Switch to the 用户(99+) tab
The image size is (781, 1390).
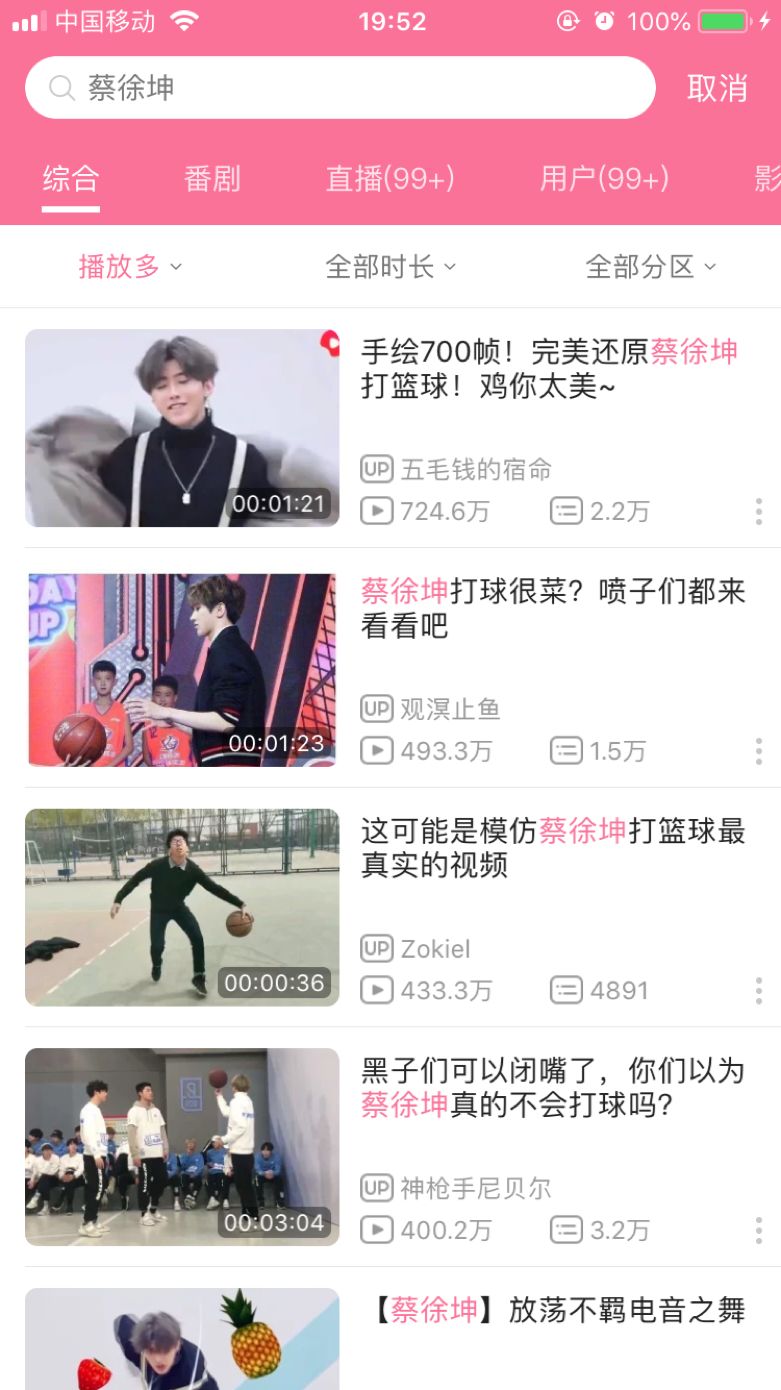pyautogui.click(x=604, y=179)
